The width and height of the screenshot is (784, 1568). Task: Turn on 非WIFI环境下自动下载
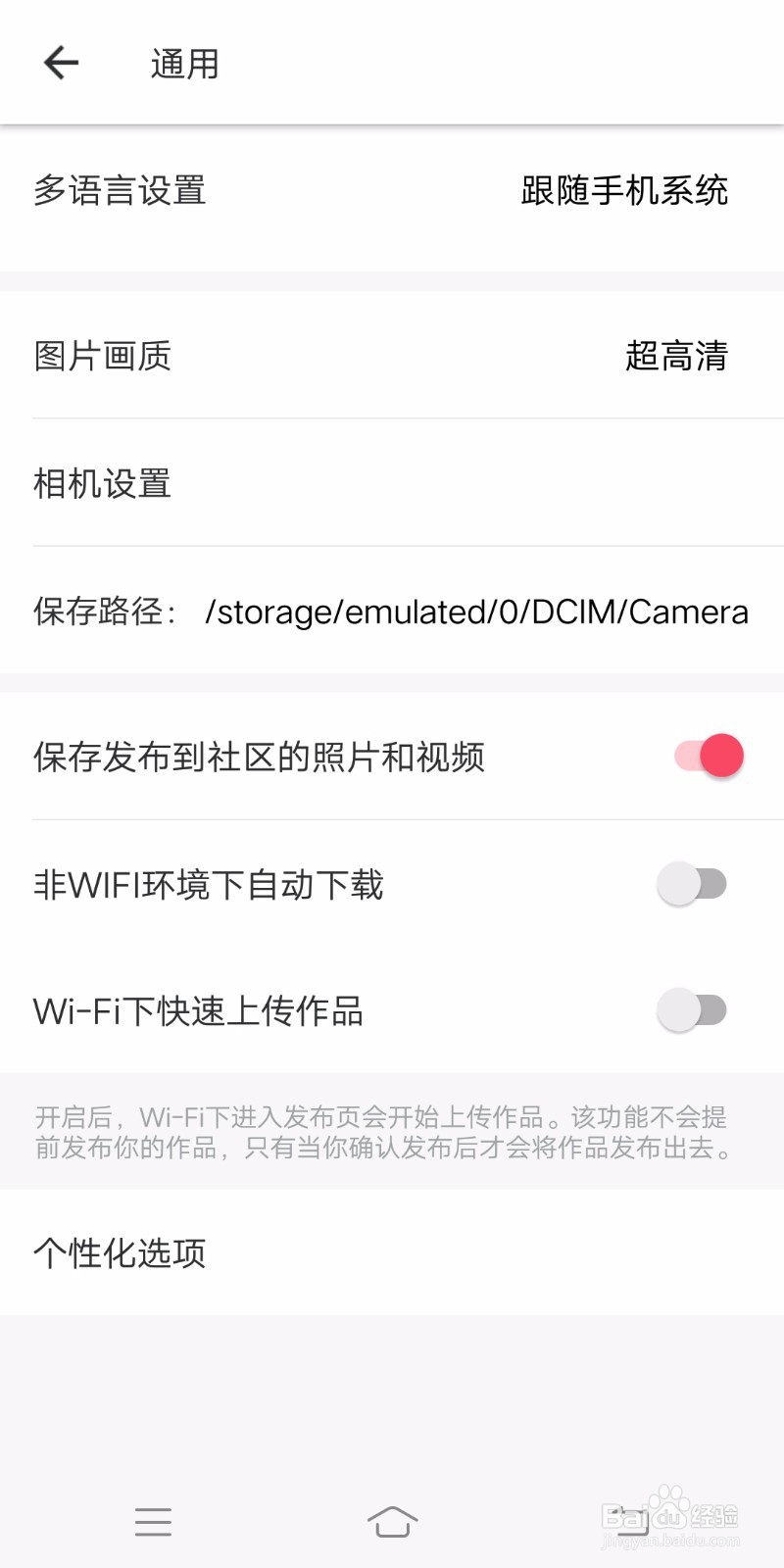[691, 883]
